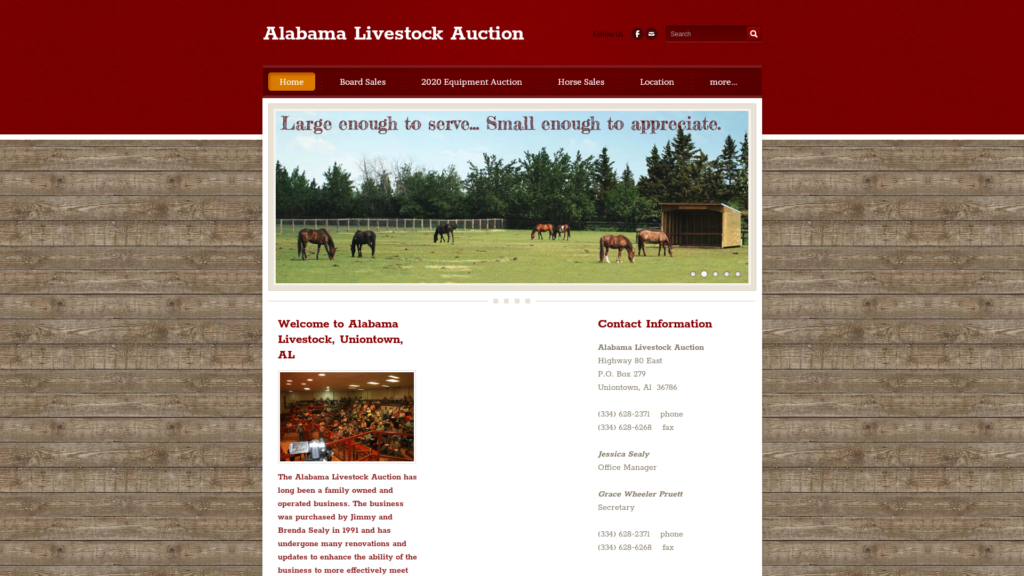Open 2020 Equipment Auction page
Image resolution: width=1024 pixels, height=576 pixels.
click(x=472, y=82)
